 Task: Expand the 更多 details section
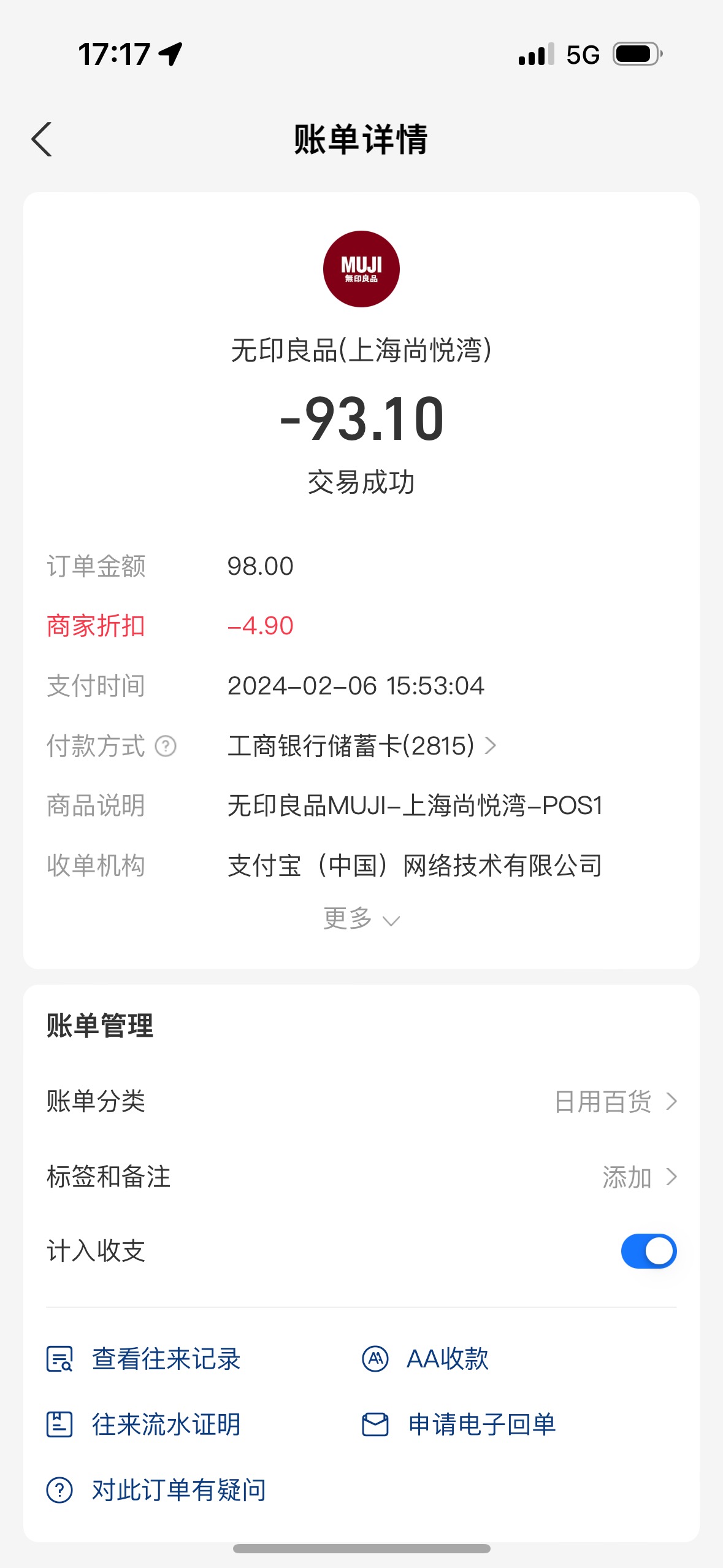click(x=361, y=919)
